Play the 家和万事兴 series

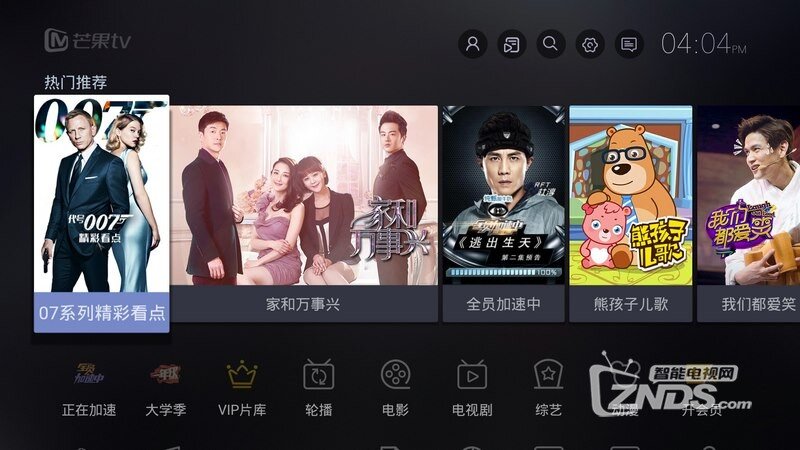pos(303,212)
